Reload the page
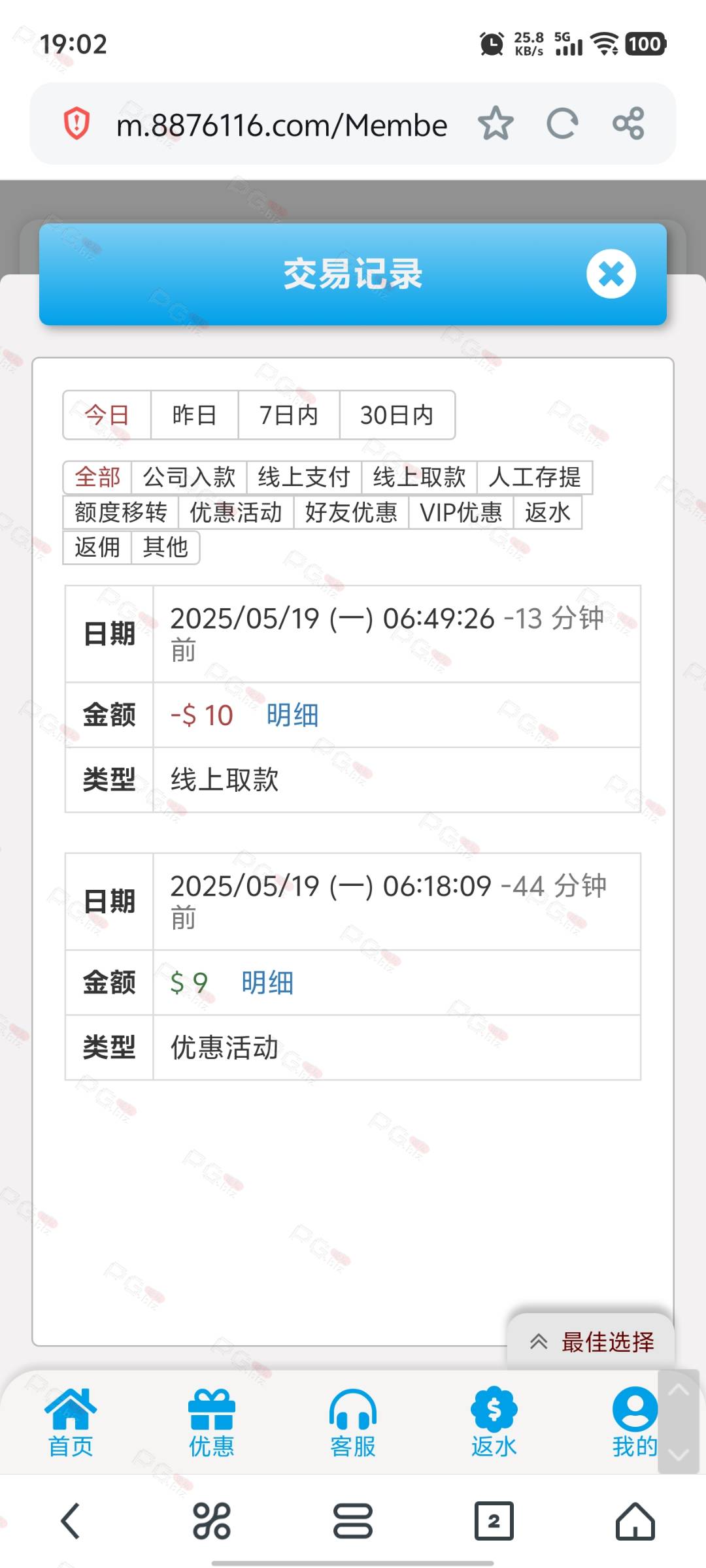Screen dimensions: 706x1568 pos(562,123)
